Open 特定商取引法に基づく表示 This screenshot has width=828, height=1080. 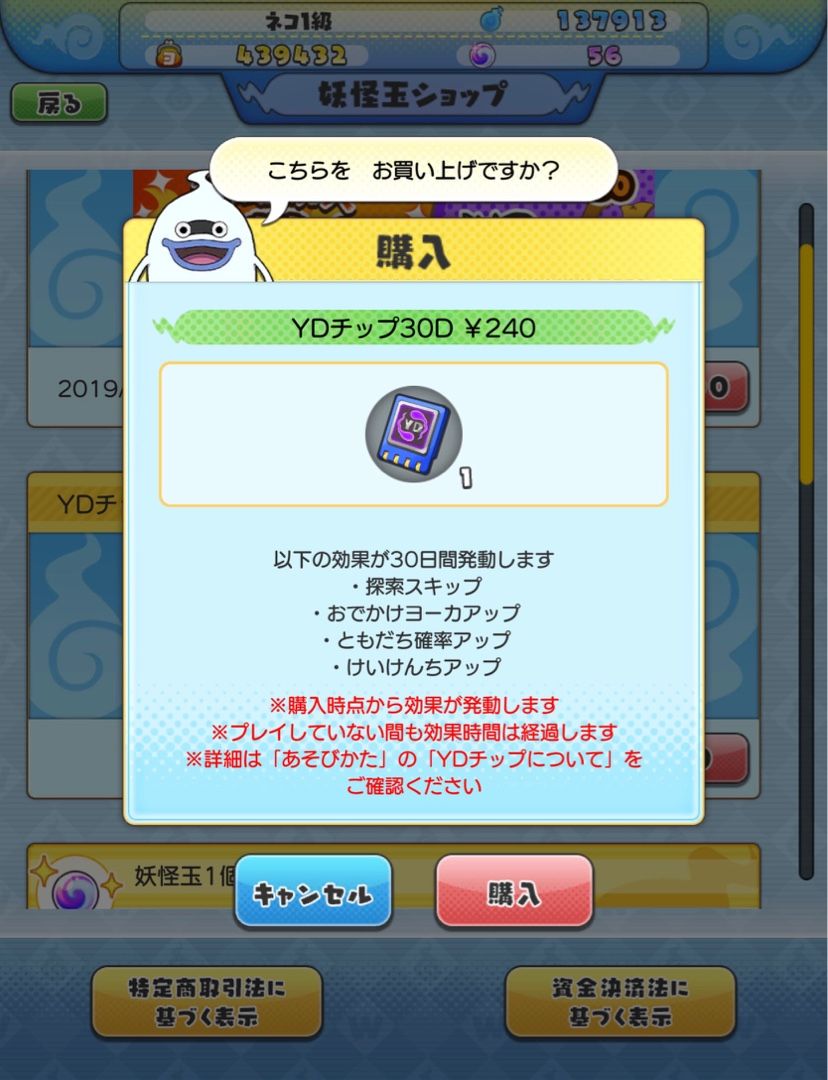coord(207,1001)
